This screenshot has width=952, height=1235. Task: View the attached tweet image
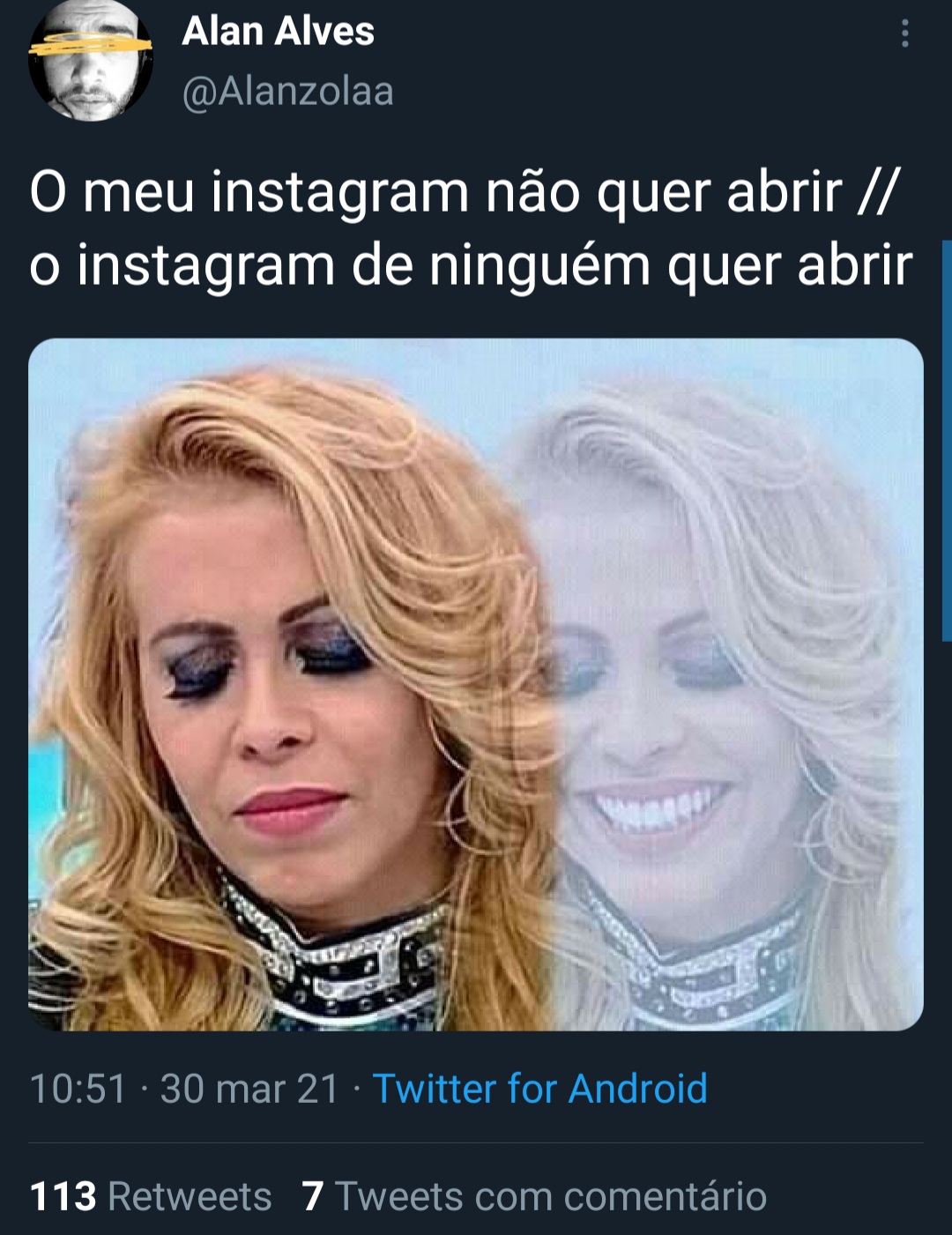click(x=476, y=684)
